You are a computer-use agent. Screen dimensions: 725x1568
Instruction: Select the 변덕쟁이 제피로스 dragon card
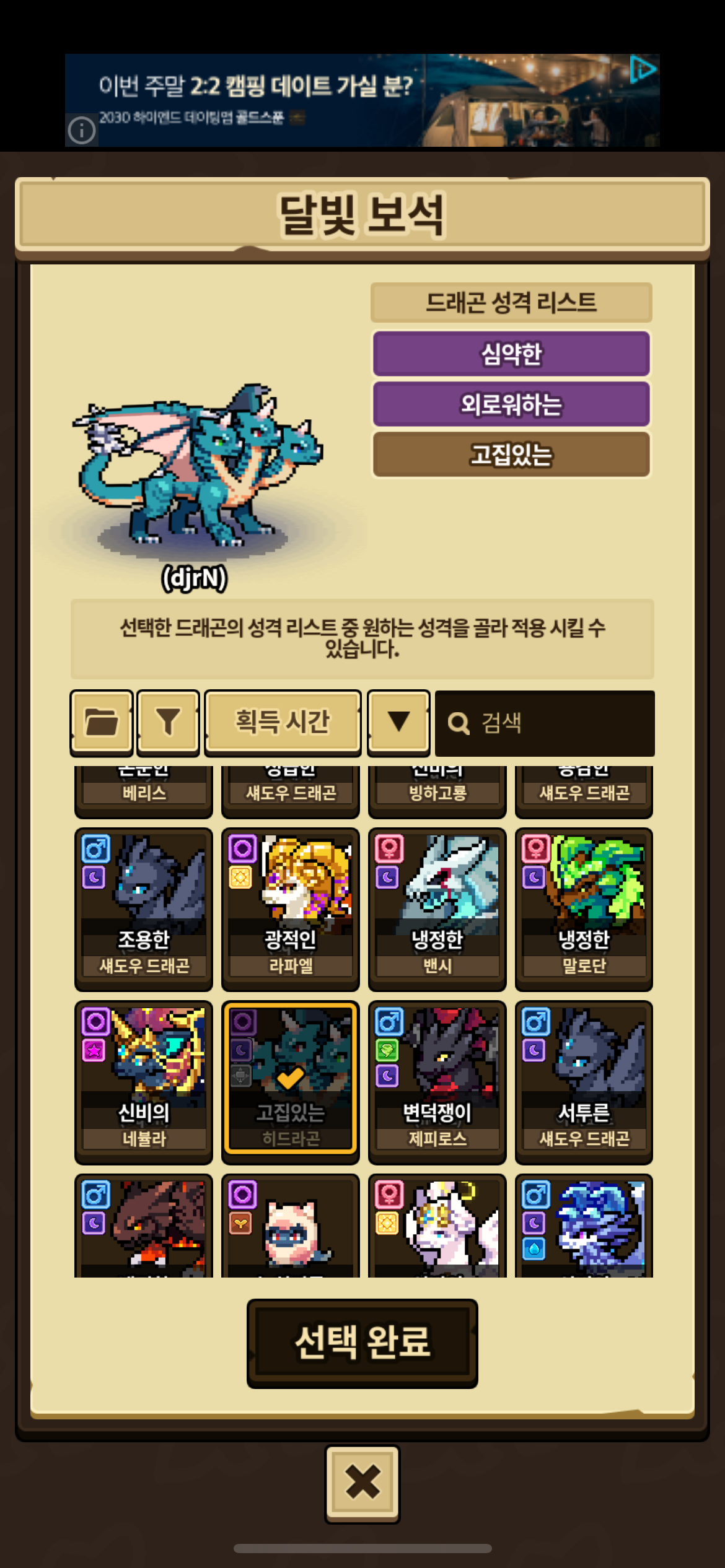point(437,1082)
